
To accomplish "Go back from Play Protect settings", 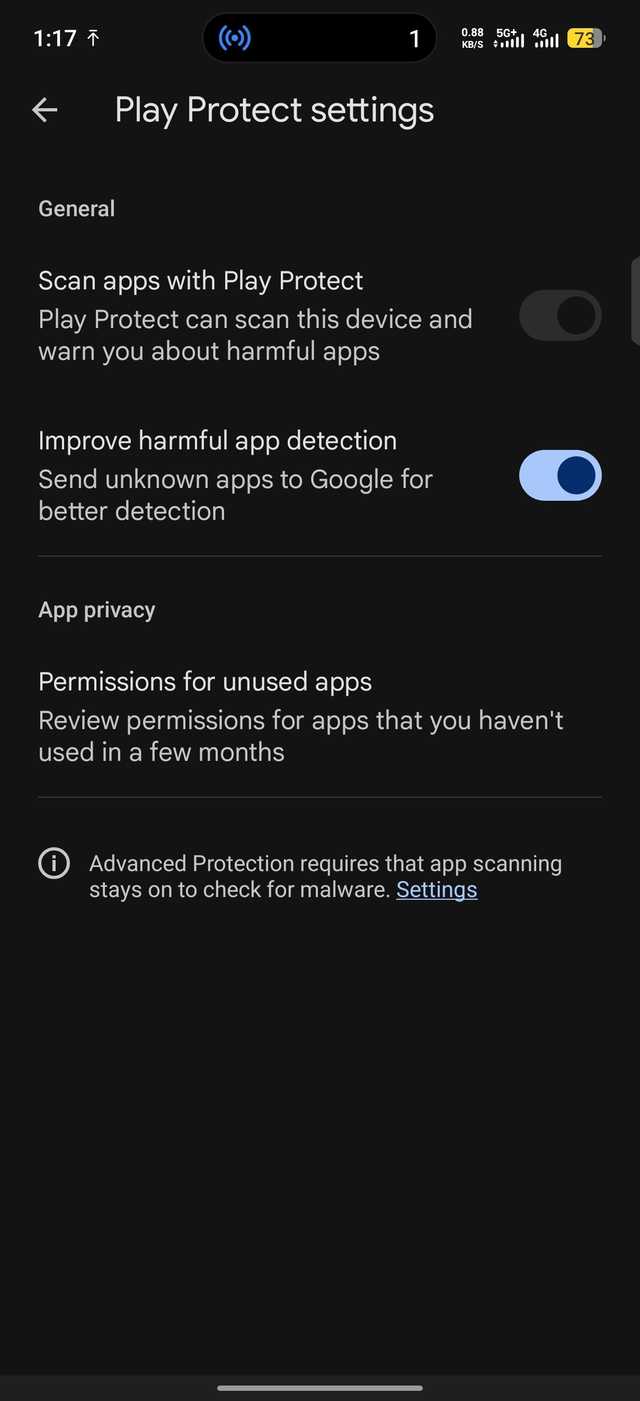I will tap(45, 110).
